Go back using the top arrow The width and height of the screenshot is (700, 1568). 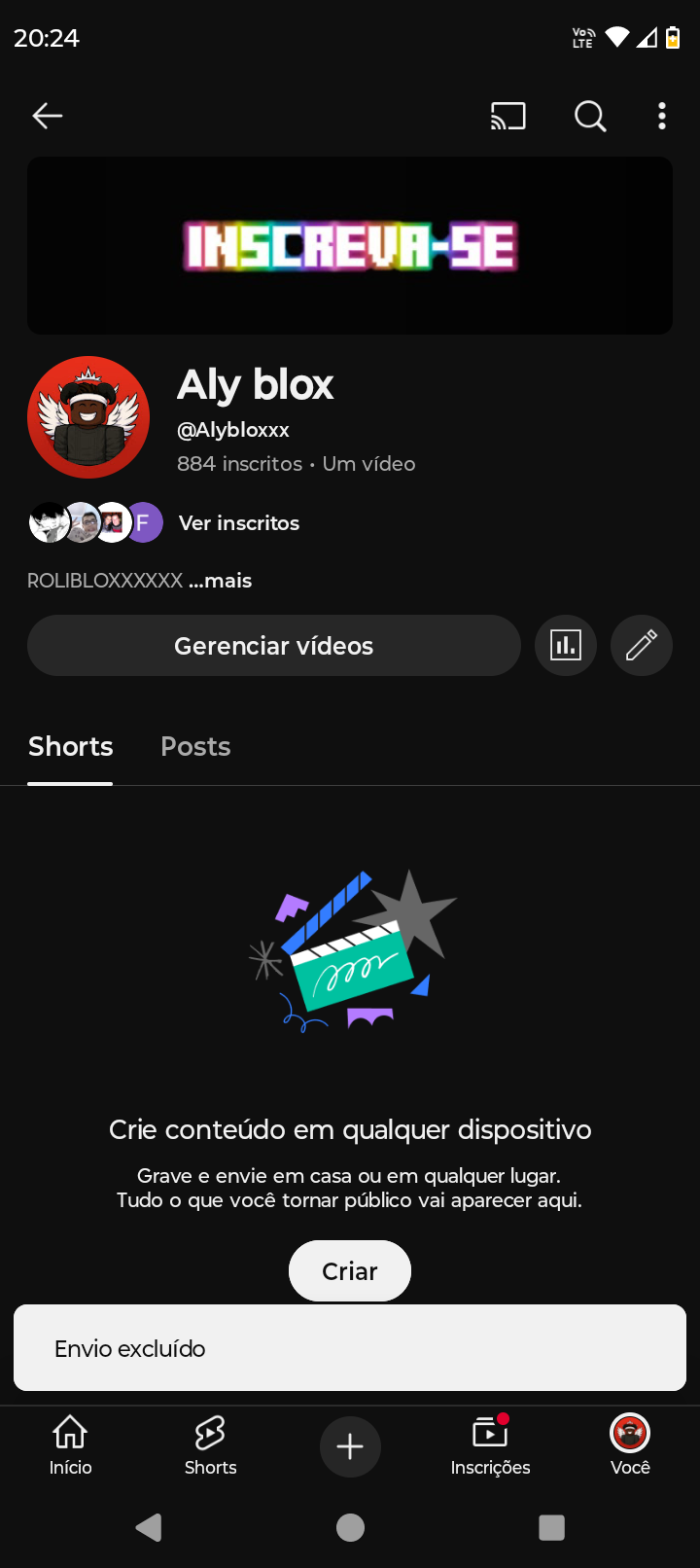pos(48,117)
